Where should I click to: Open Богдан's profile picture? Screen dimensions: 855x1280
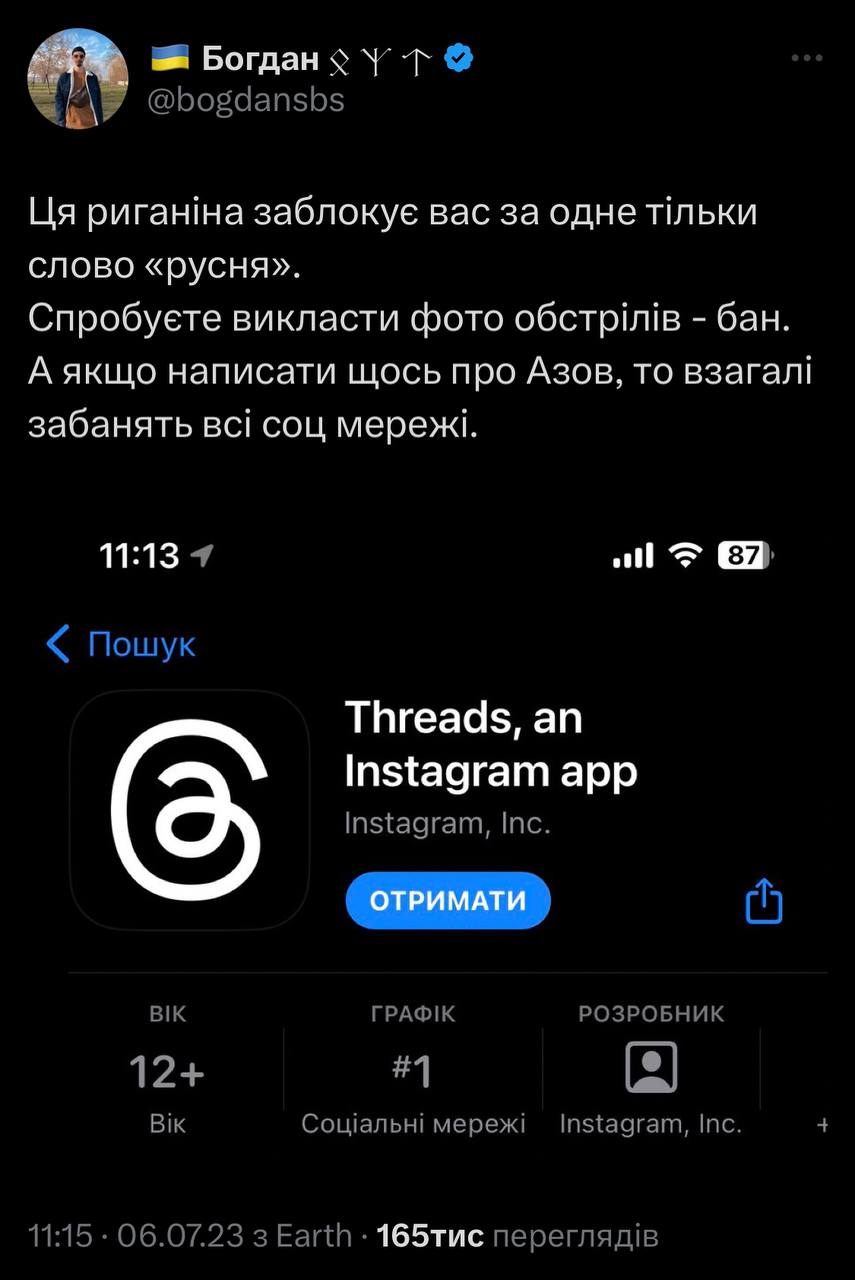[78, 79]
